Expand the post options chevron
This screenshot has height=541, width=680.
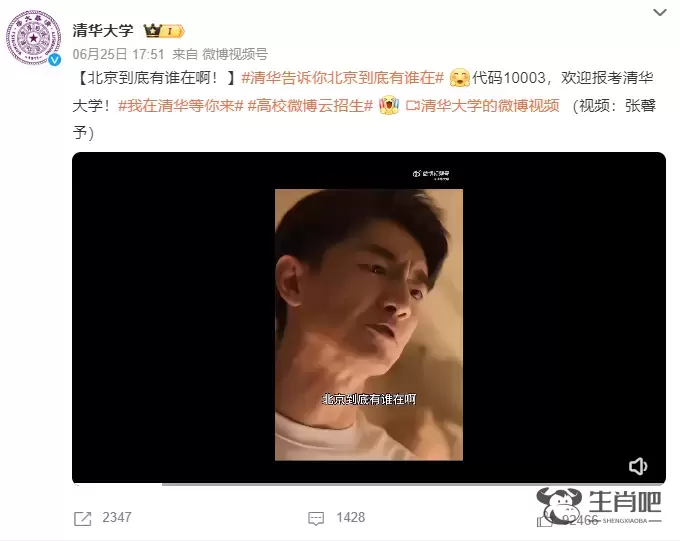[x=659, y=13]
